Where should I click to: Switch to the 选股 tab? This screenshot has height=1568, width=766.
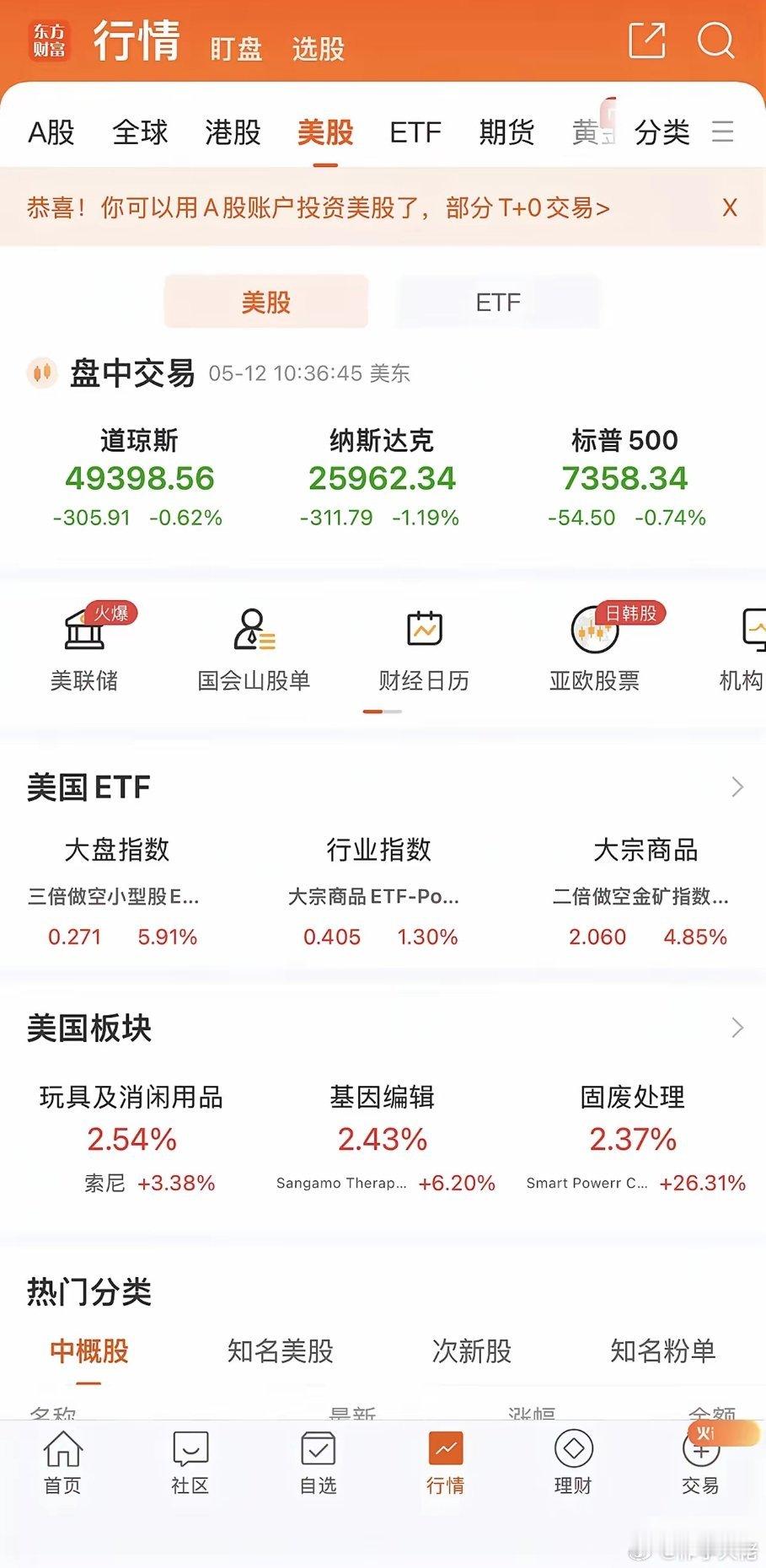pyautogui.click(x=319, y=49)
